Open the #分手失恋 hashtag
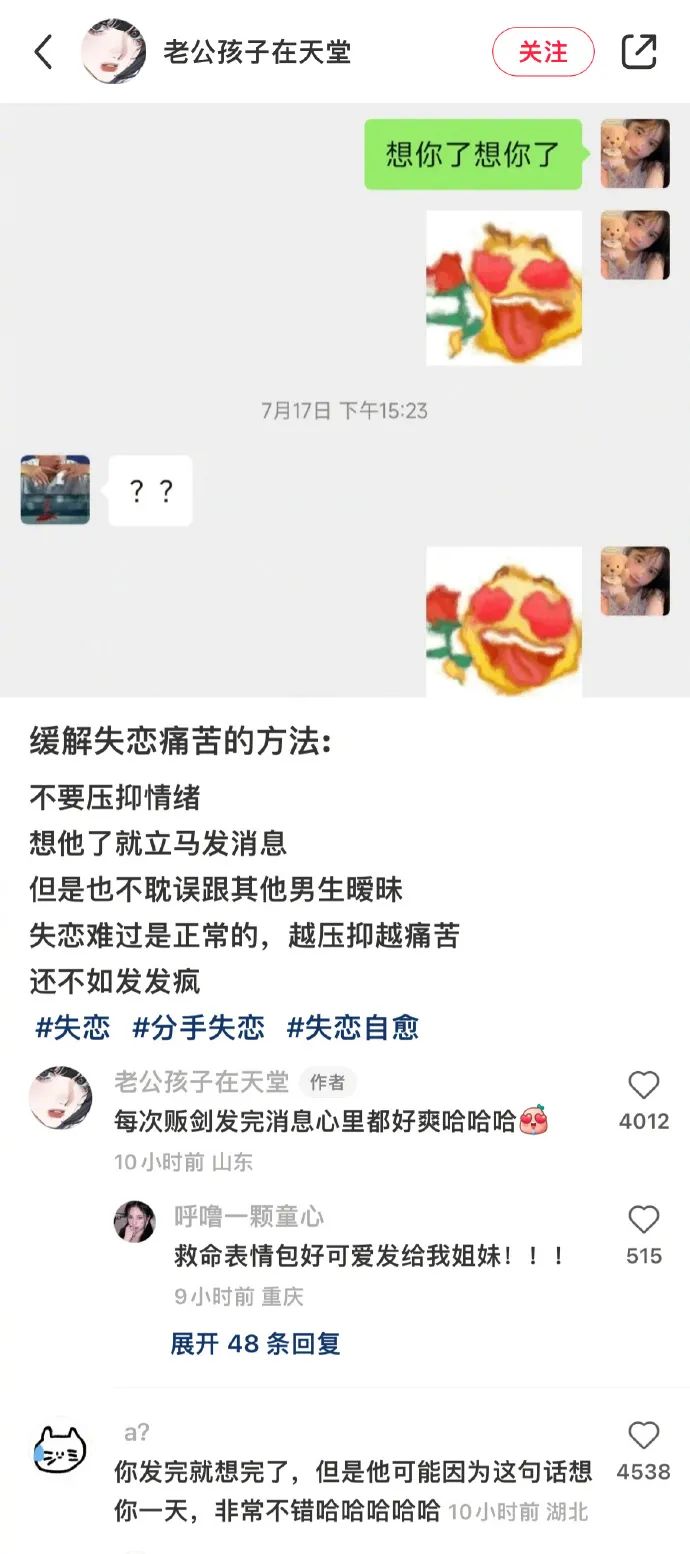The height and width of the screenshot is (1554, 690). pyautogui.click(x=198, y=1027)
